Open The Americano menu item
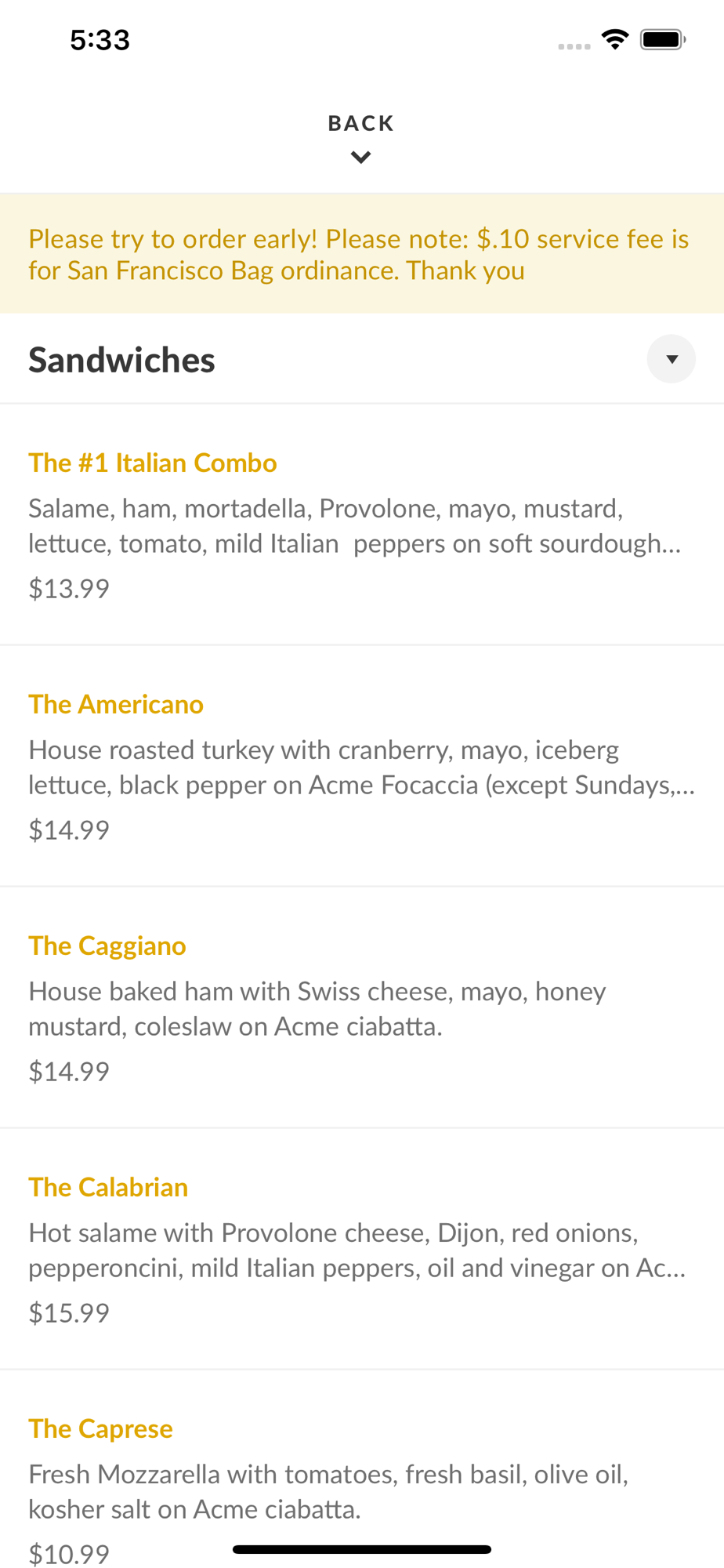 tap(362, 766)
